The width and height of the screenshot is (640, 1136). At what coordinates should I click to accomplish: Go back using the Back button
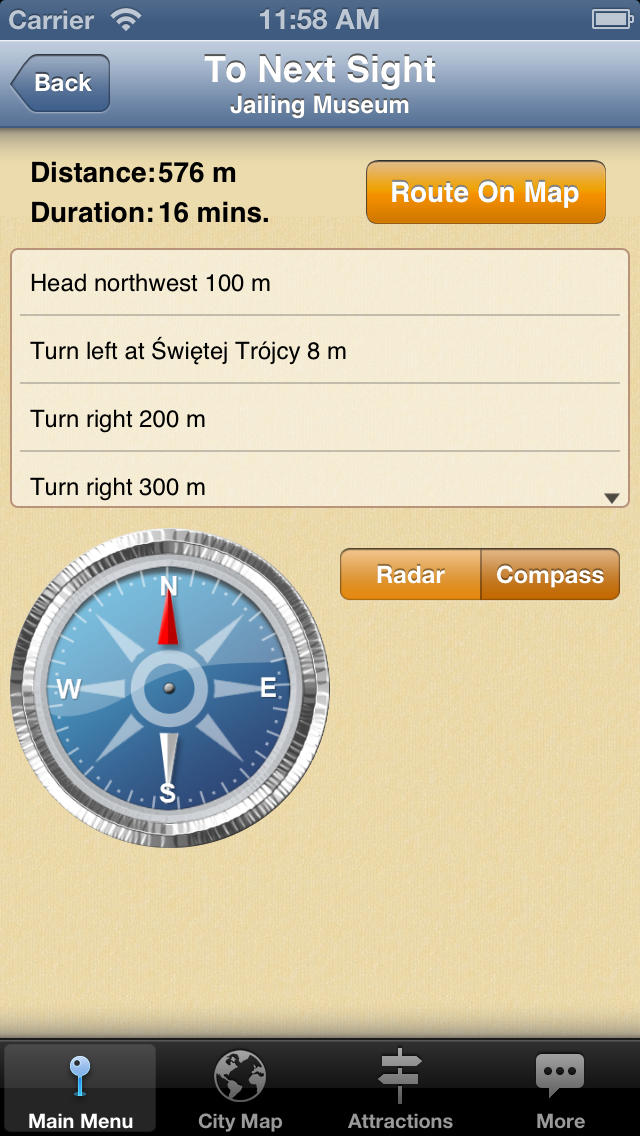(x=60, y=83)
